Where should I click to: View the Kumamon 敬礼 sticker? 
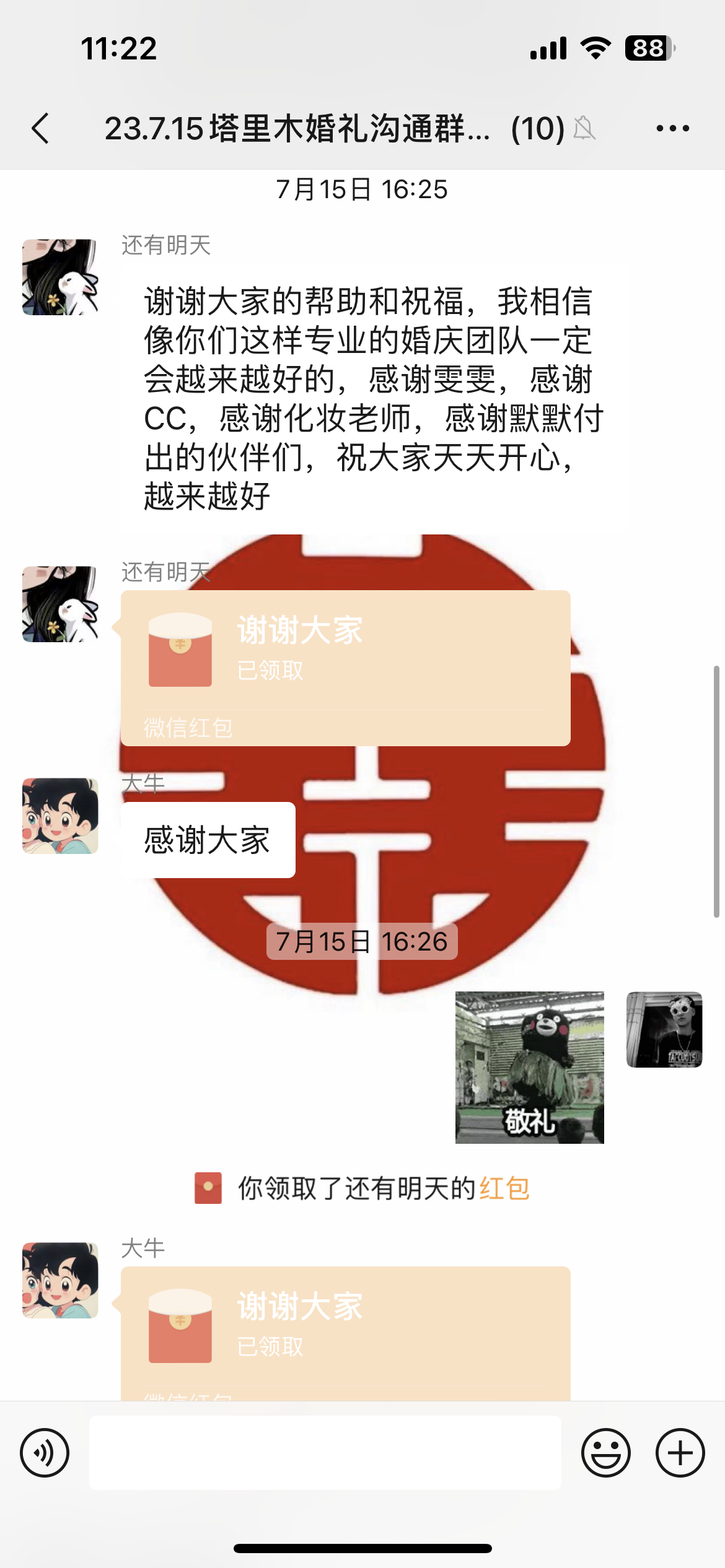[529, 1067]
